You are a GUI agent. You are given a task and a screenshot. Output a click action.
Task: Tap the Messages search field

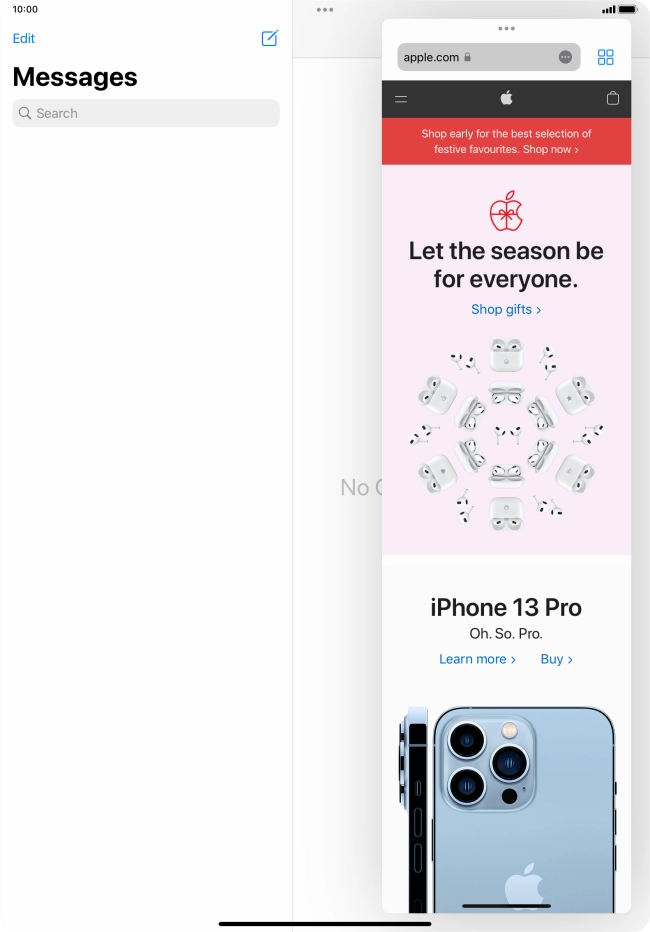click(146, 113)
